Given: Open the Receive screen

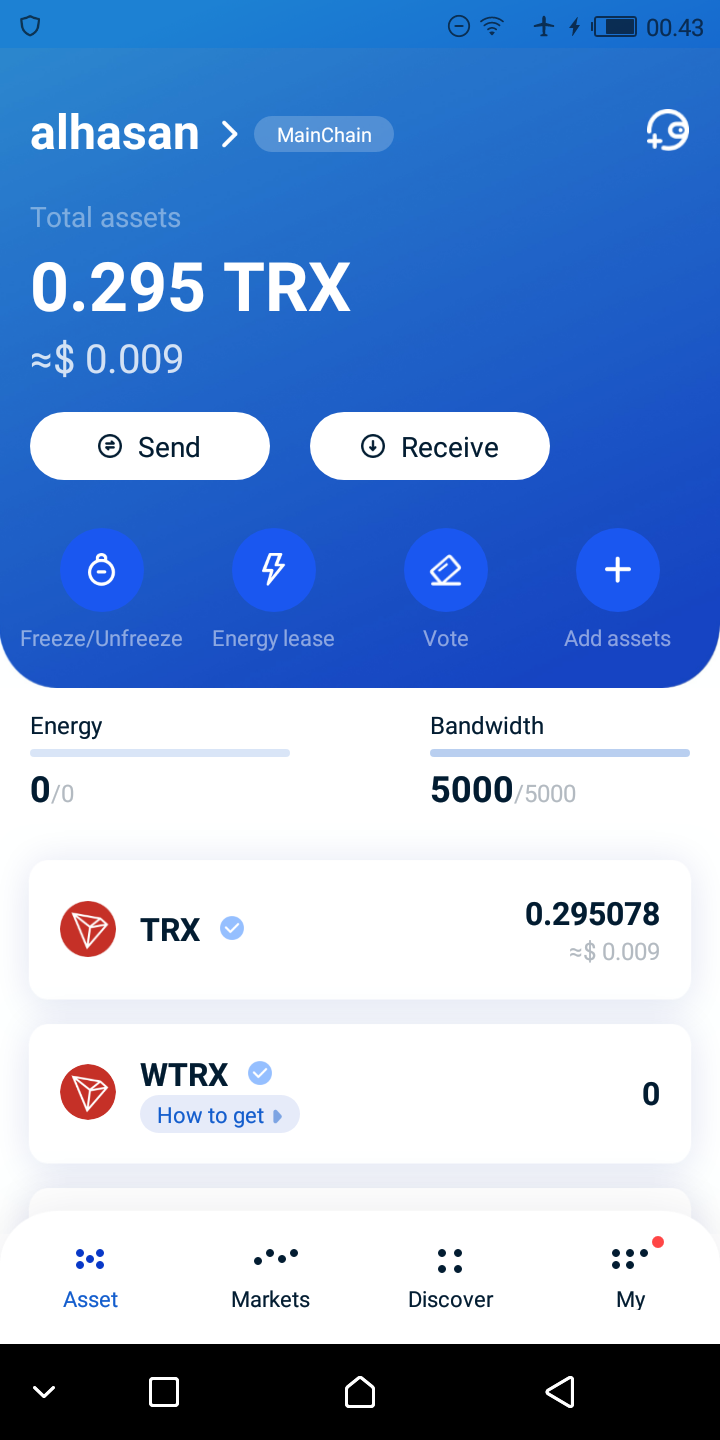Looking at the screenshot, I should 430,446.
